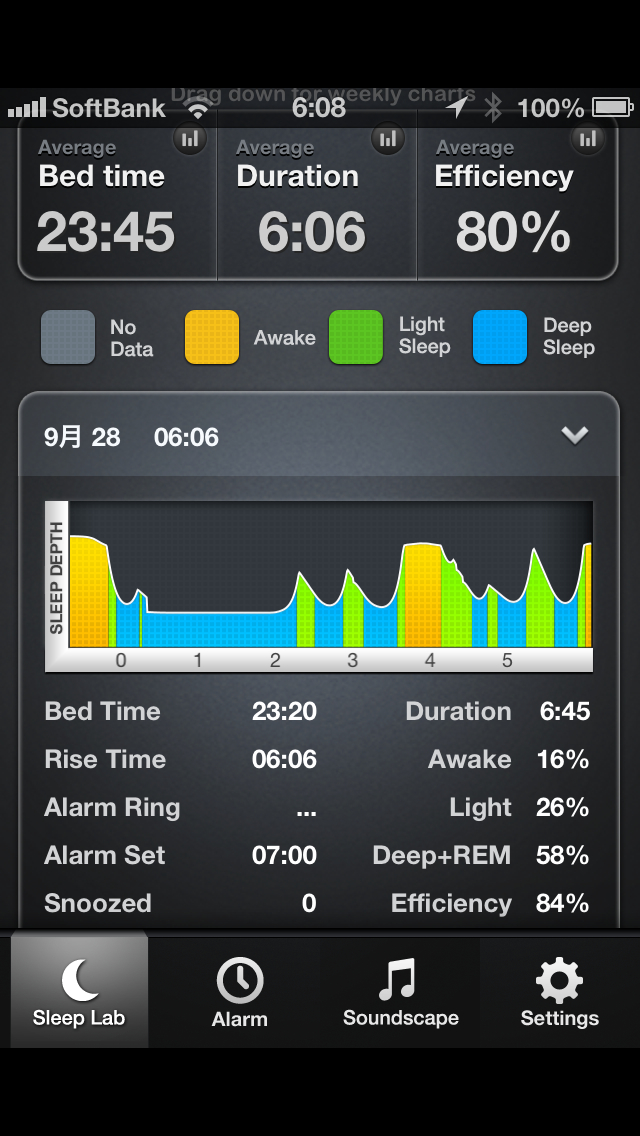Go to the Alarm tab
Viewport: 640px width, 1136px height.
pos(240,991)
